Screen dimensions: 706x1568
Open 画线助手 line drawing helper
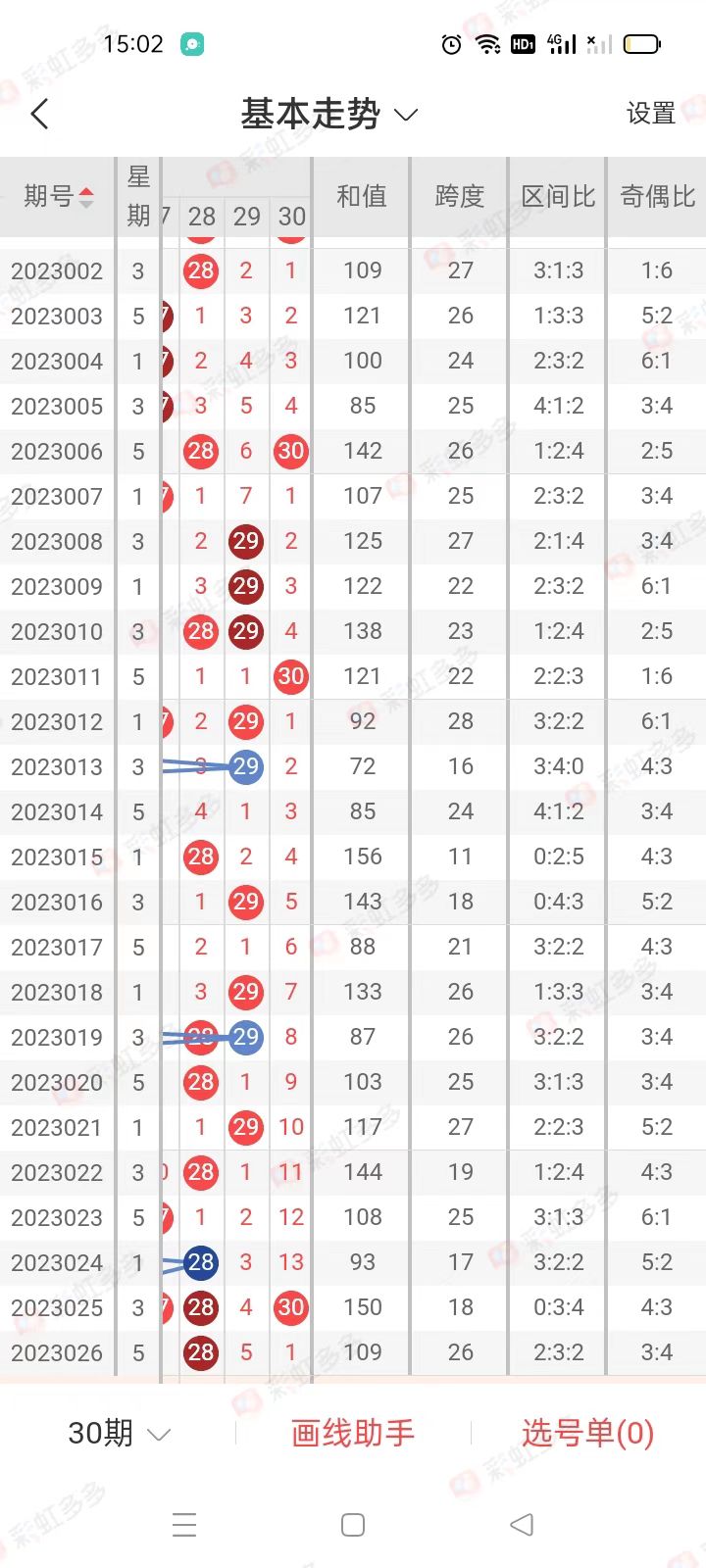point(352,1434)
